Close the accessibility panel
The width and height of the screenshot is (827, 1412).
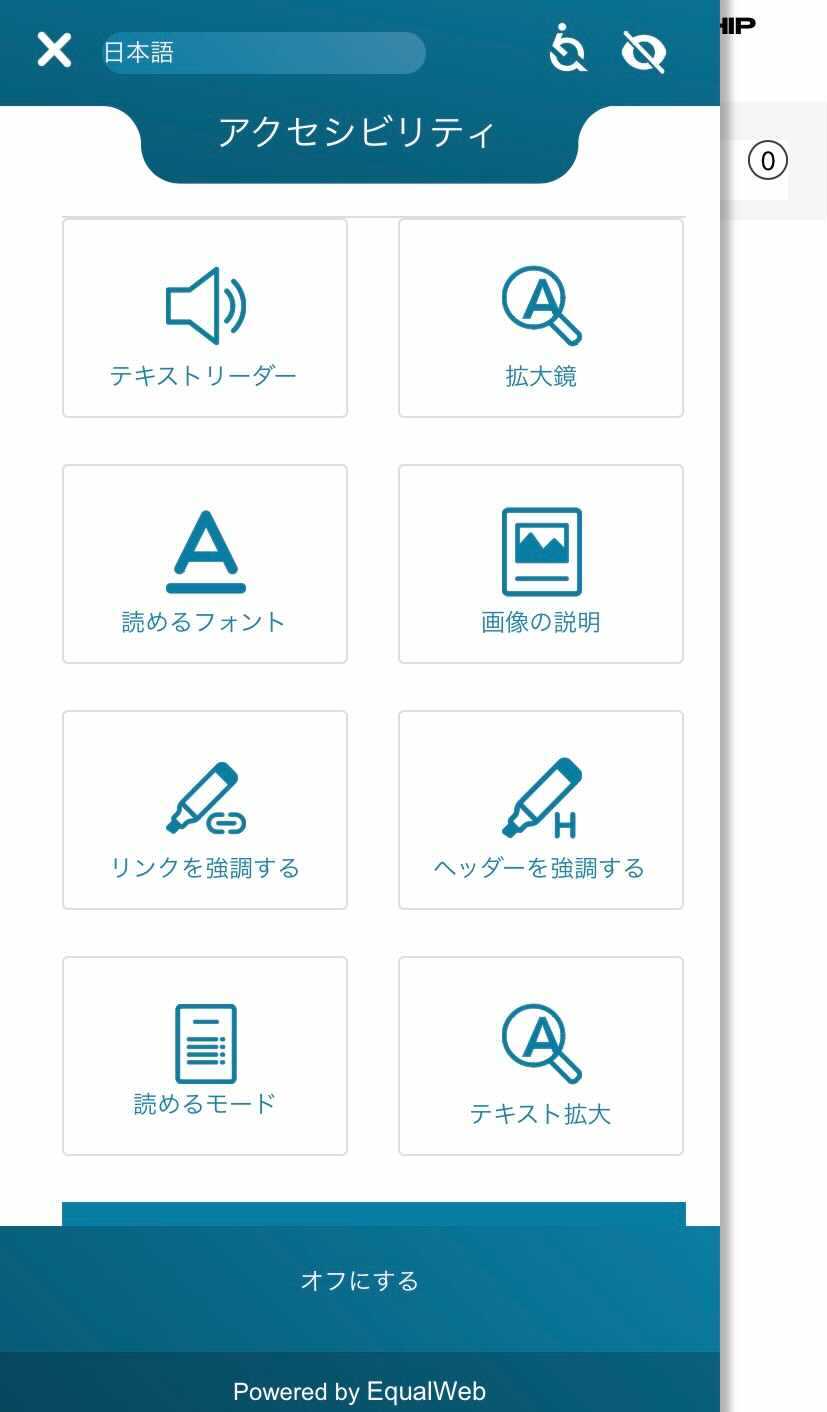(54, 49)
